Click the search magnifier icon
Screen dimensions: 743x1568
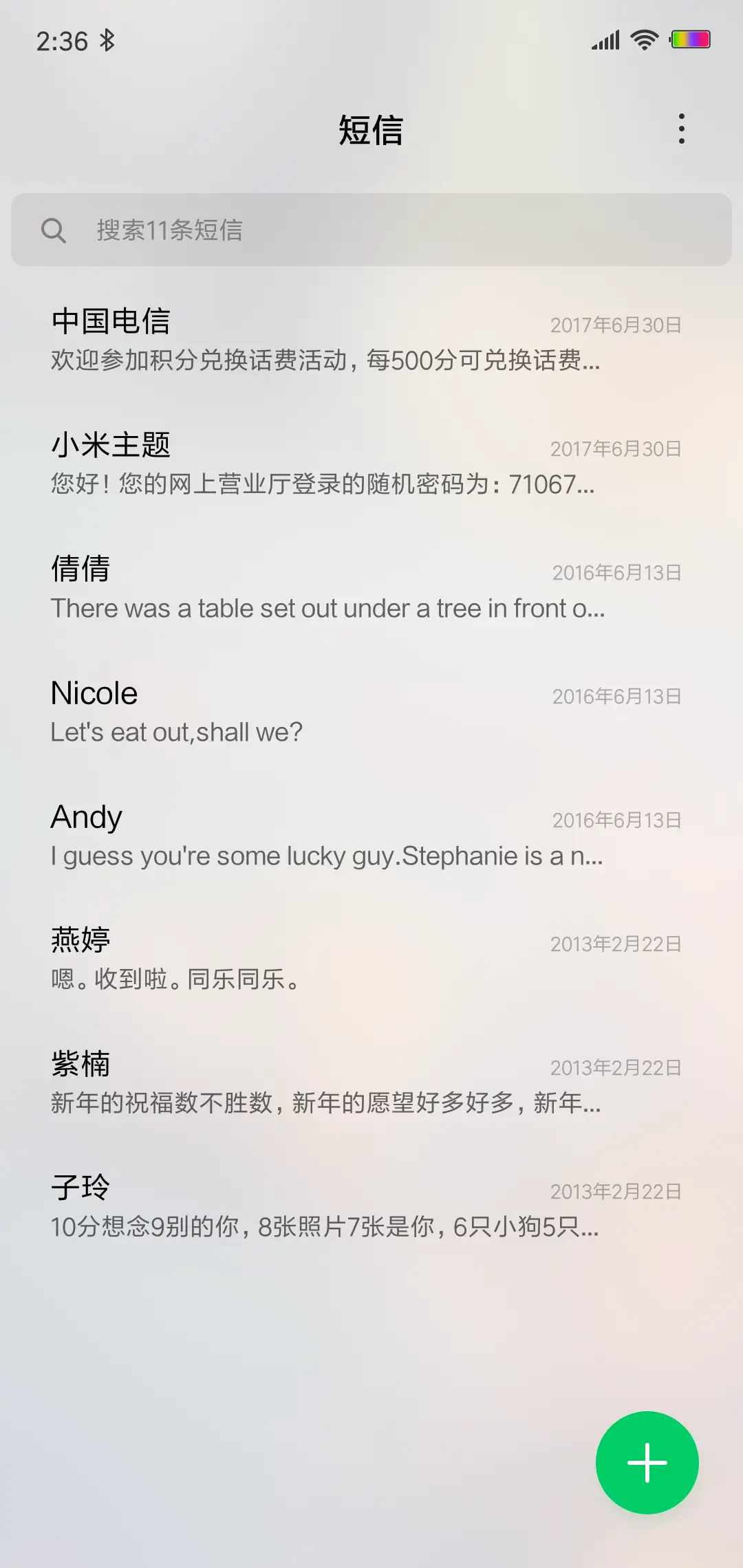[55, 230]
